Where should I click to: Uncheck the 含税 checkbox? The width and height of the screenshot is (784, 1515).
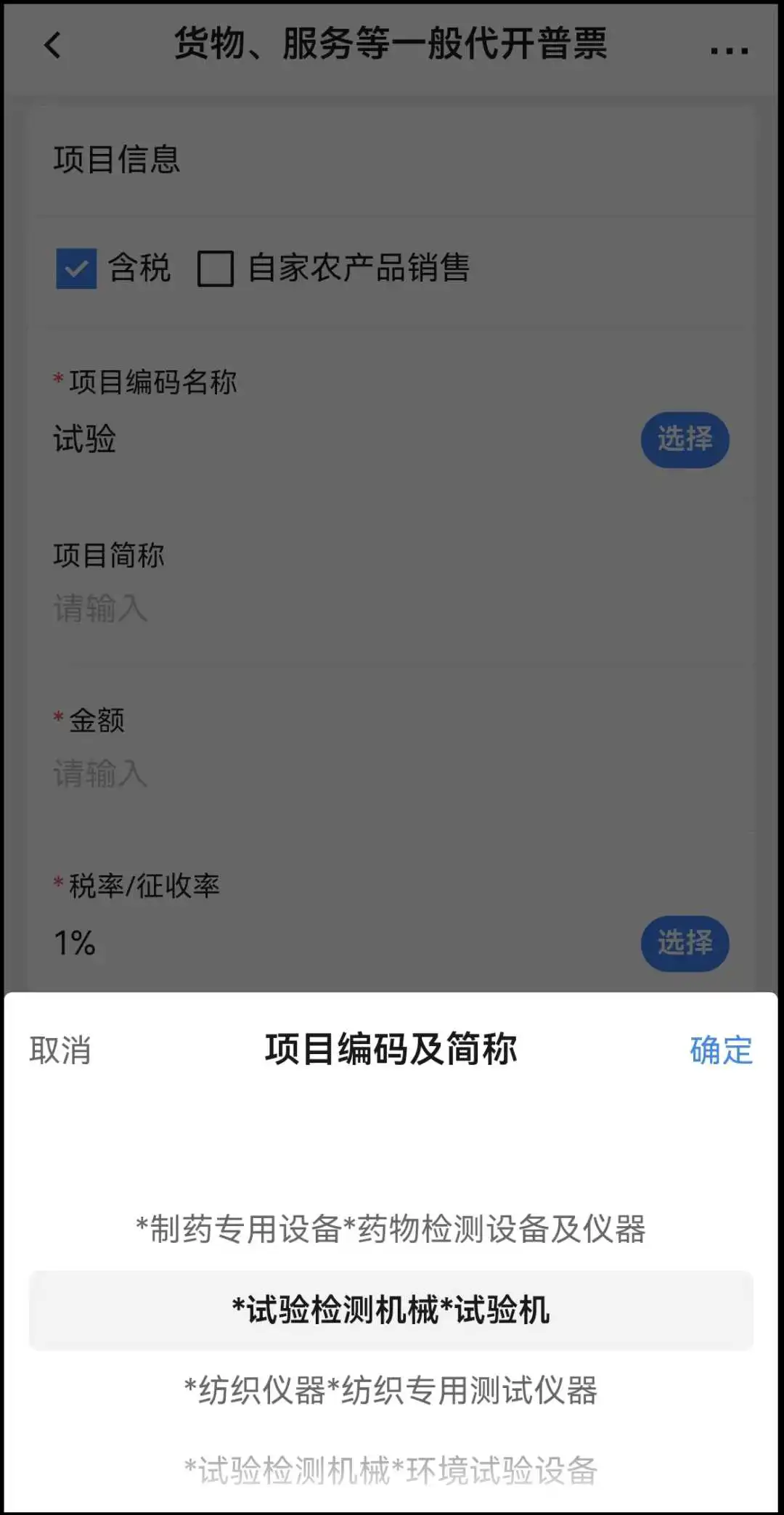click(x=76, y=269)
